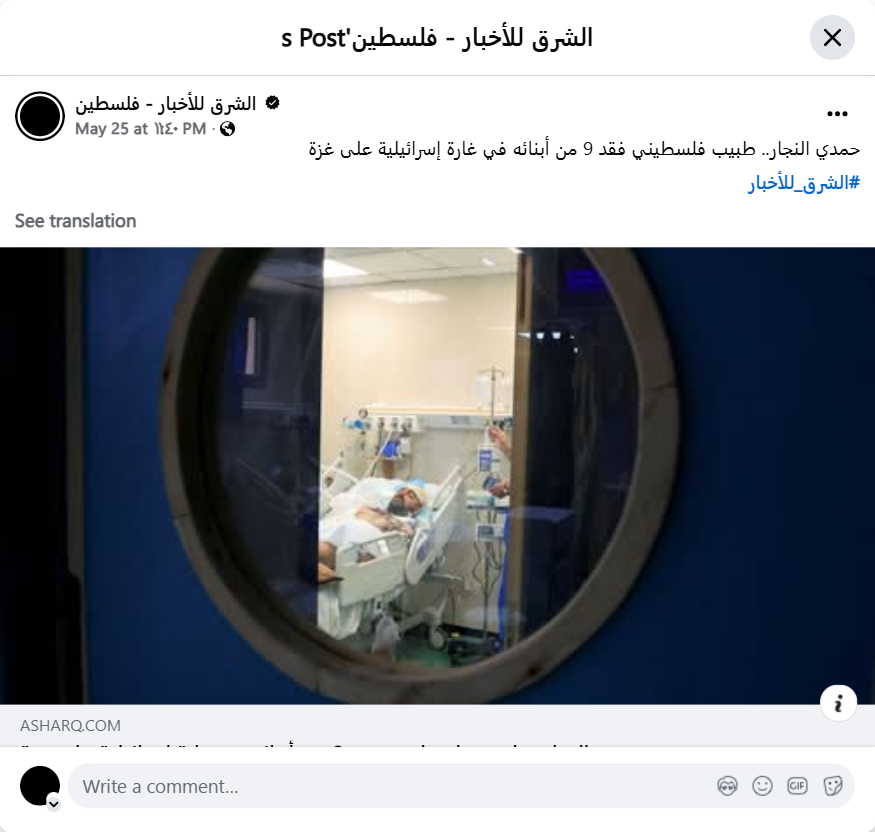Open the asharq.com article image

click(x=437, y=475)
